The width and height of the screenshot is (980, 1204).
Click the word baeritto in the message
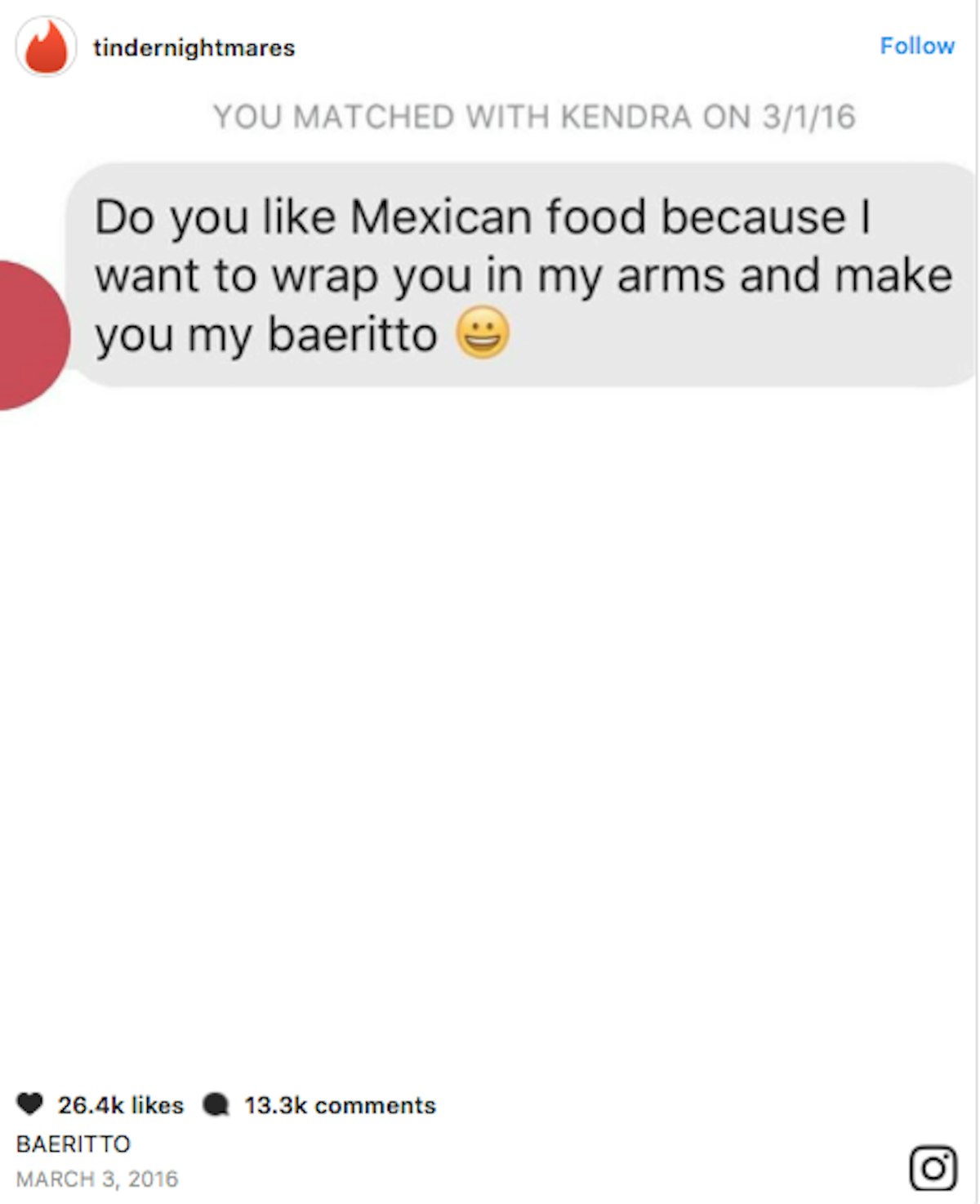(x=352, y=332)
